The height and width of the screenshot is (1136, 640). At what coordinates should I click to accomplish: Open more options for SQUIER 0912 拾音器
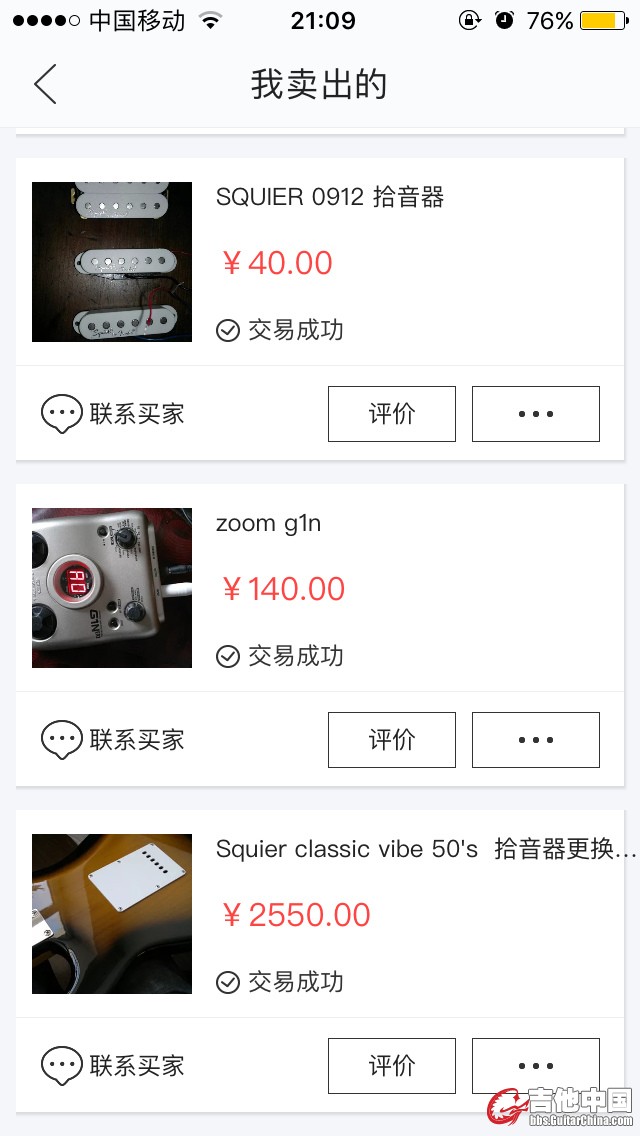pyautogui.click(x=536, y=414)
